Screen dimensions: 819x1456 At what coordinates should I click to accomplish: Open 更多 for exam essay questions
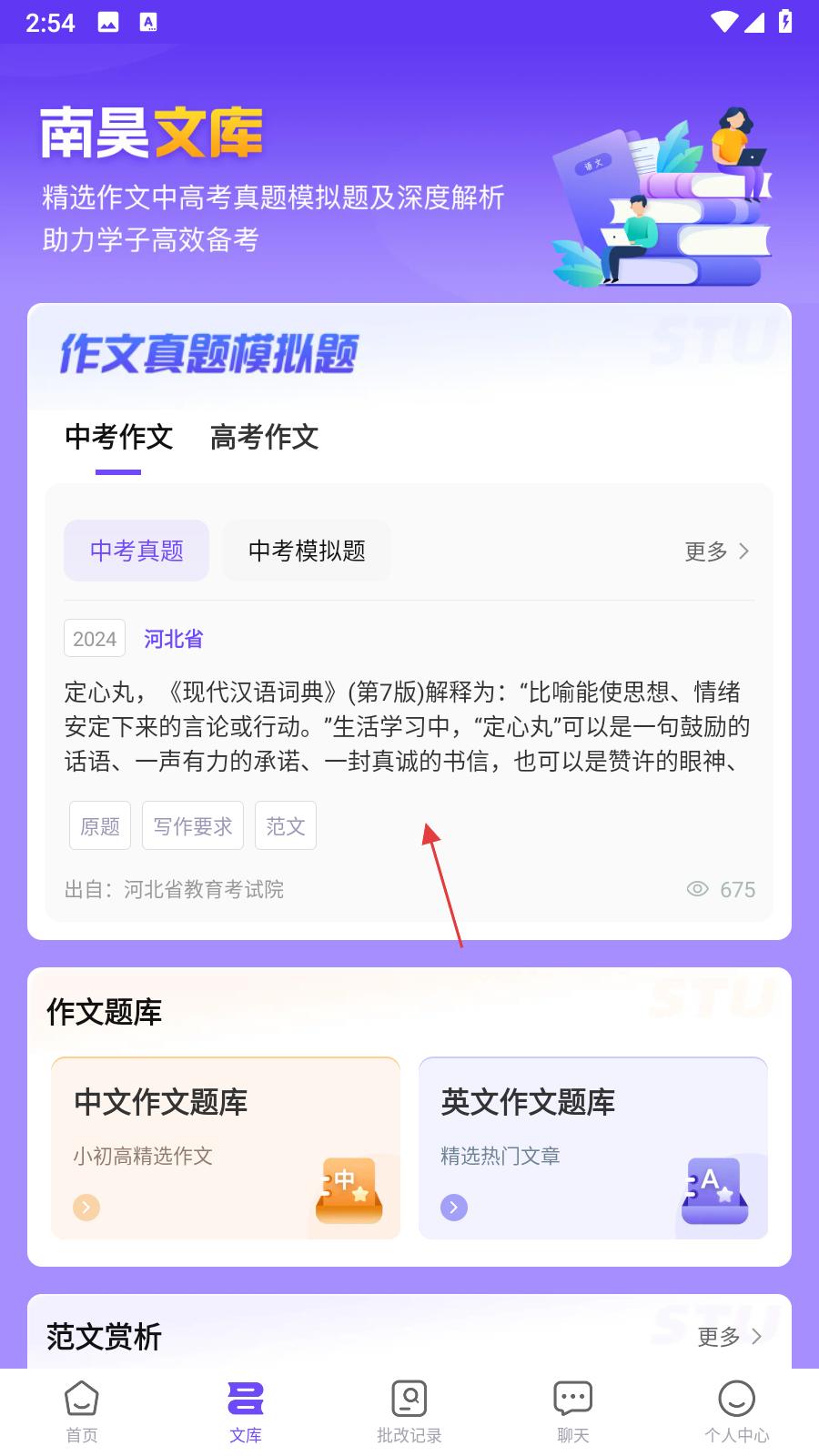coord(717,551)
